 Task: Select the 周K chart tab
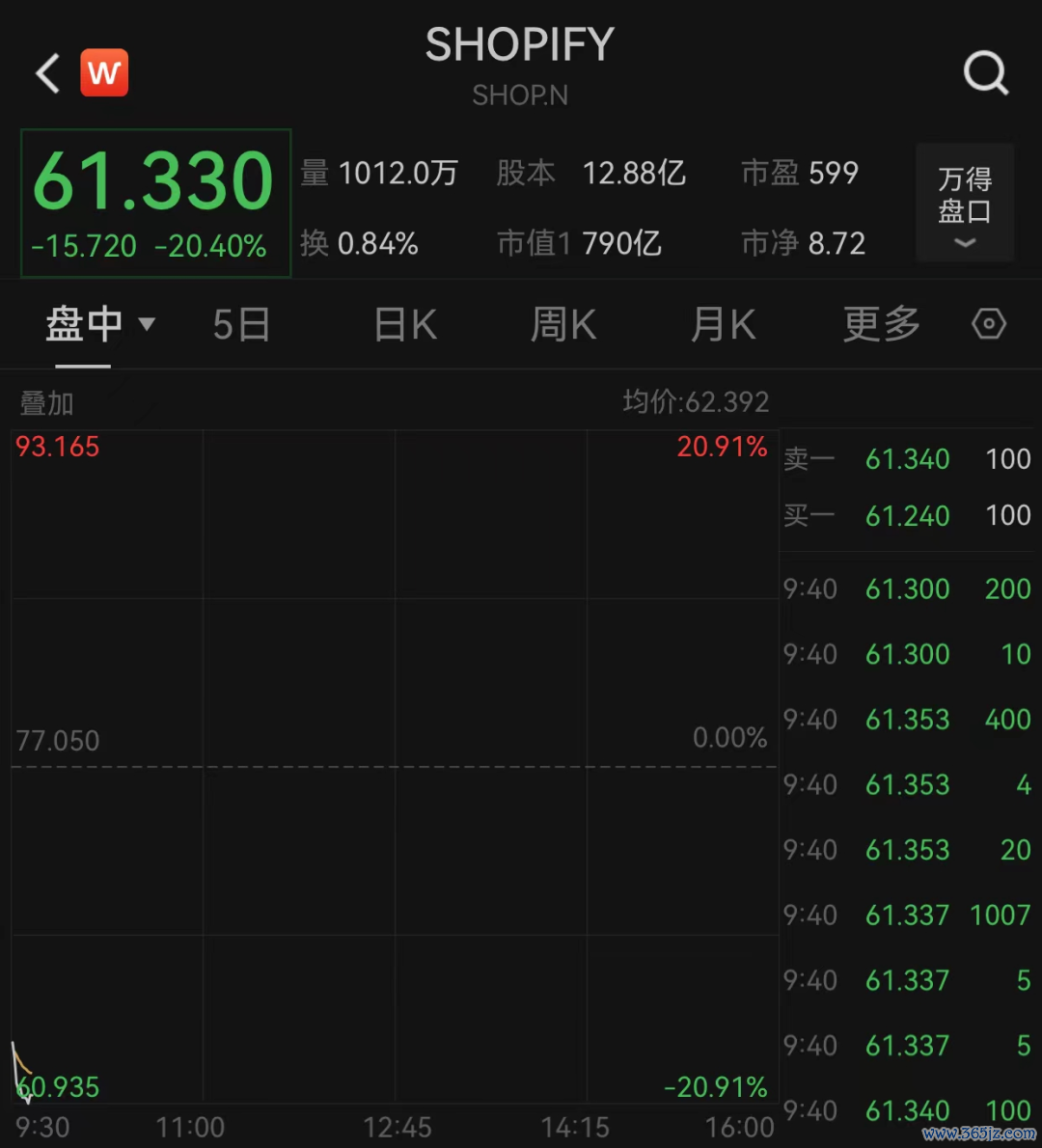(x=563, y=325)
